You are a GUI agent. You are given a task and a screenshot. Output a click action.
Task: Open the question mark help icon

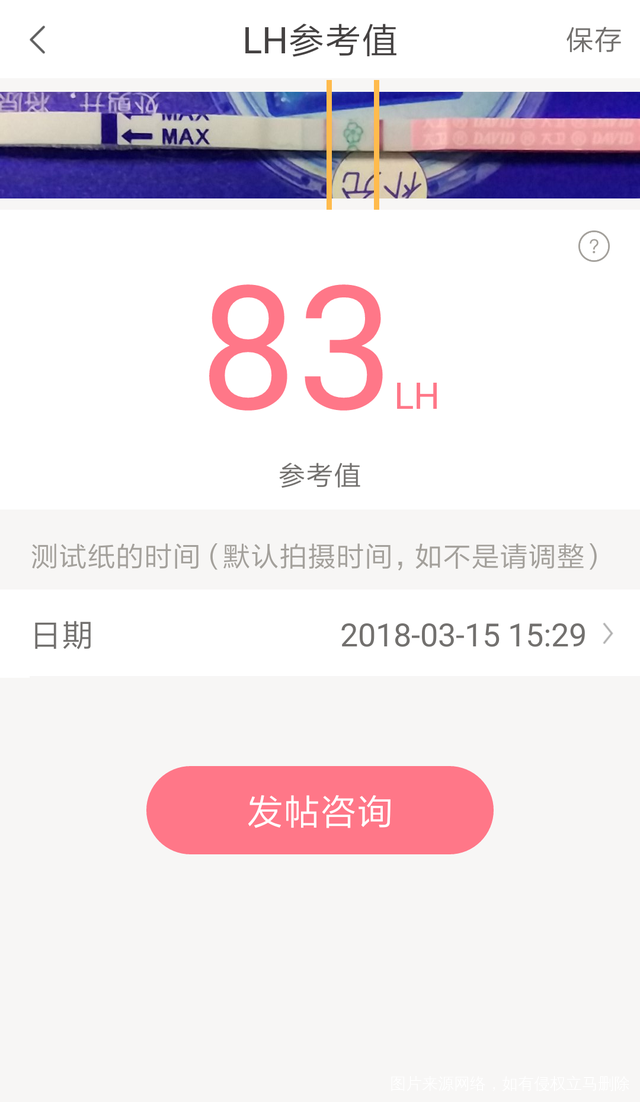point(594,247)
